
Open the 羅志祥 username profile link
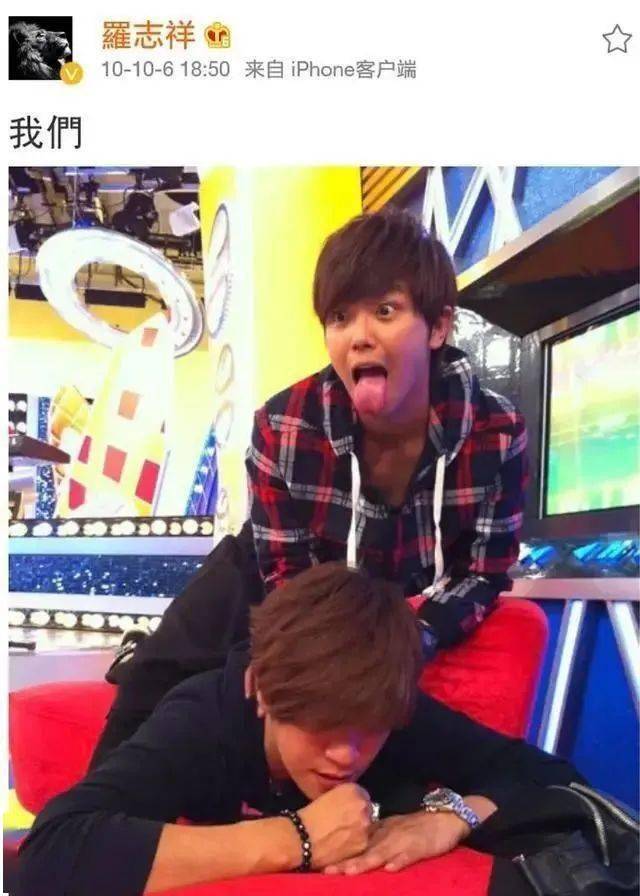pos(149,35)
